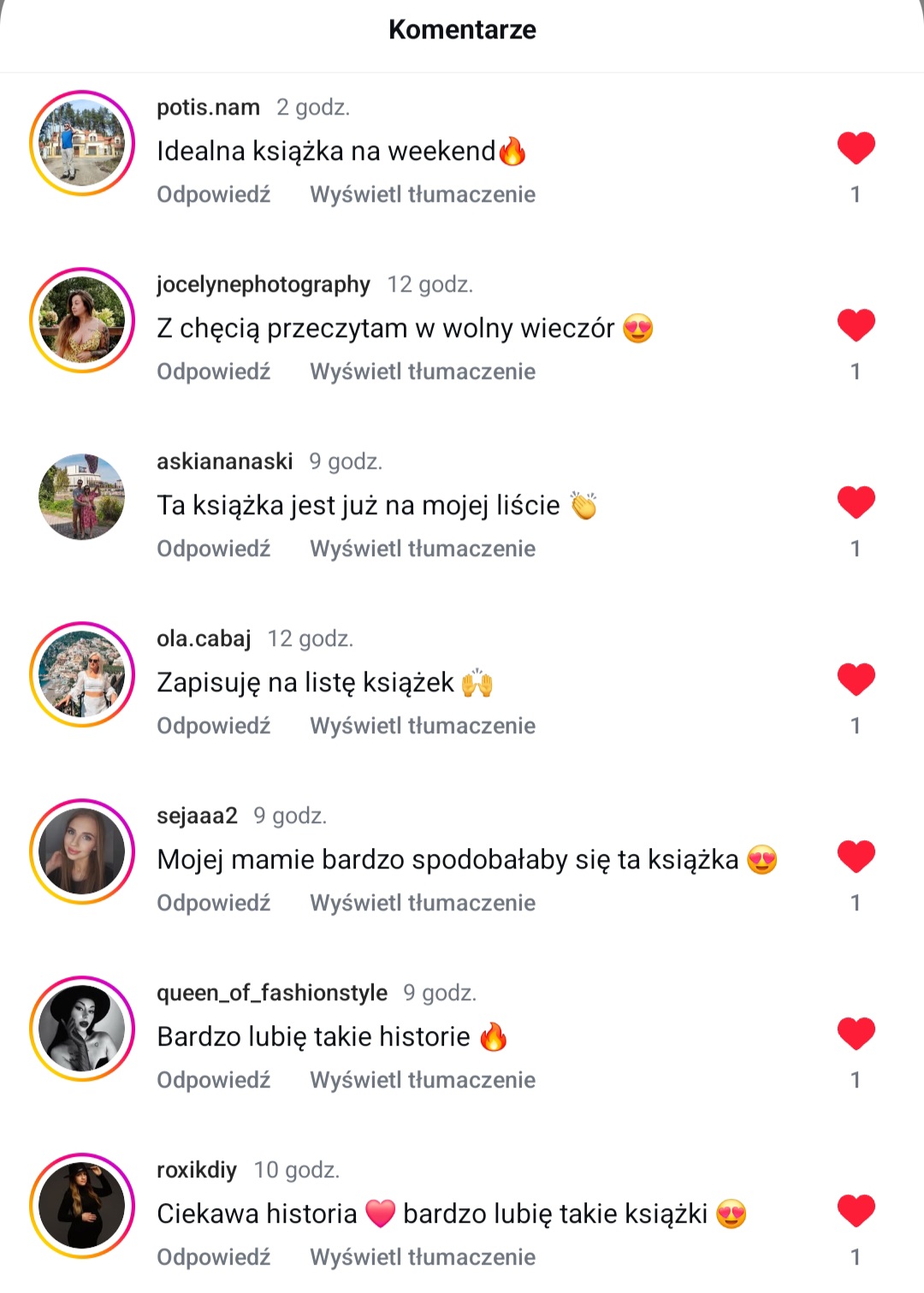Reply to ola.cabaj's comment
This screenshot has width=924, height=1293.
213,726
